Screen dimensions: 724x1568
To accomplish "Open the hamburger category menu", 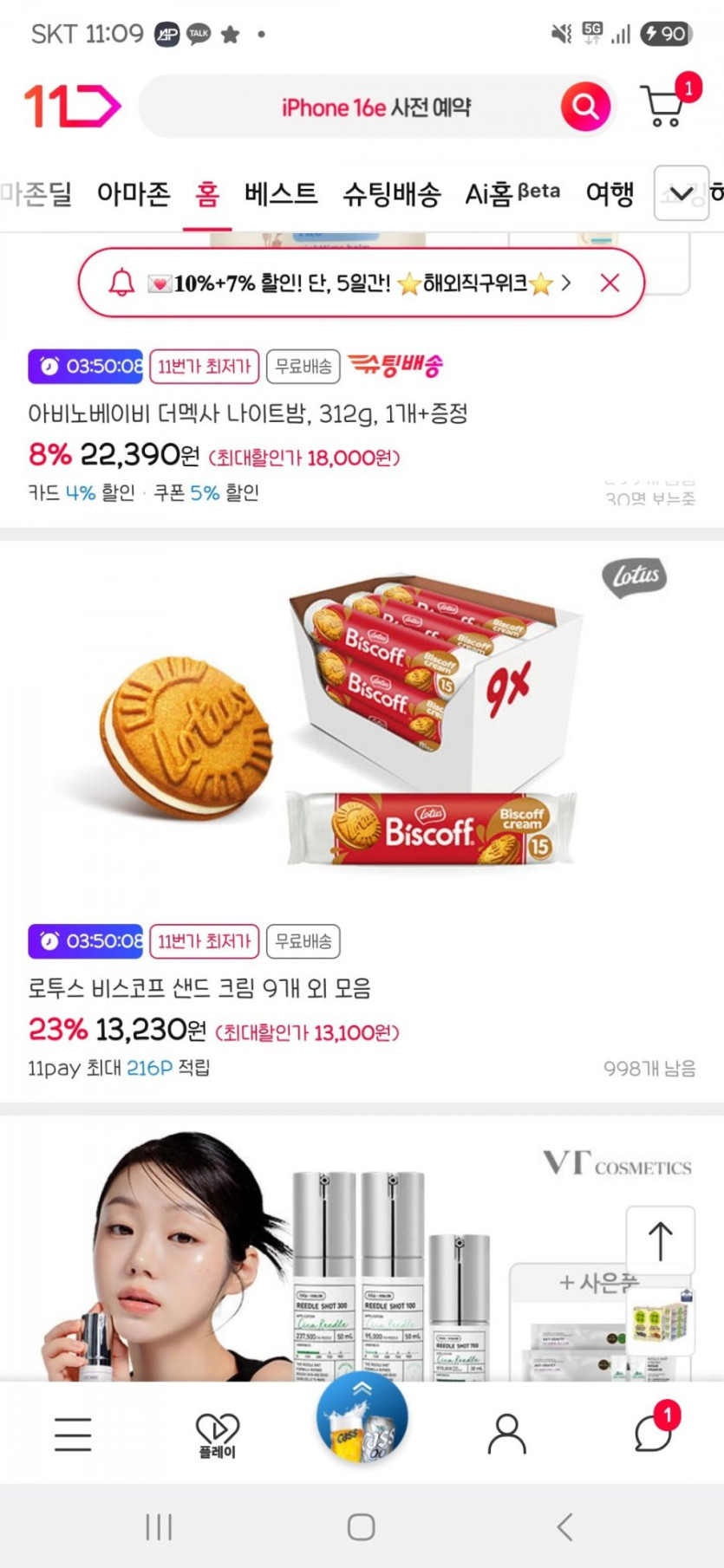I will (73, 1435).
